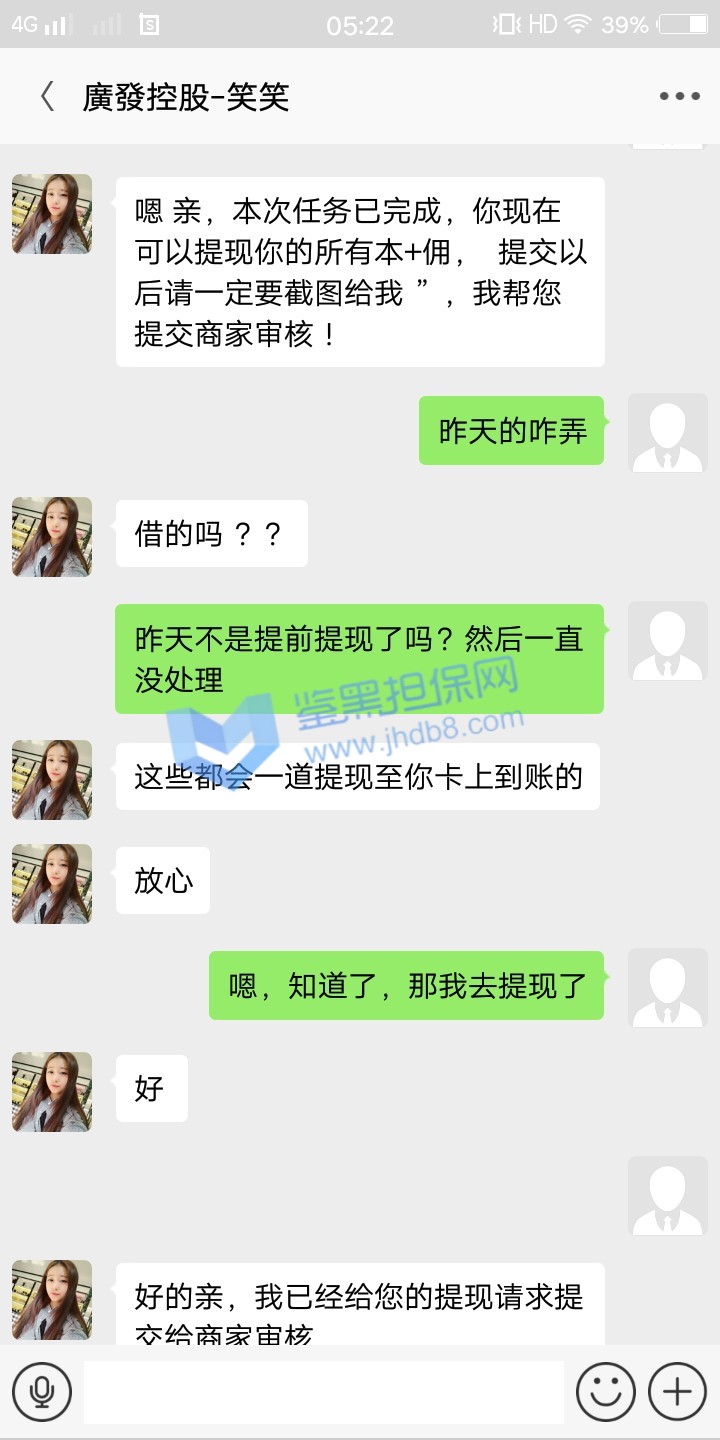
Task: Open my avatar beside 昨天的咋弄
Action: 667,433
